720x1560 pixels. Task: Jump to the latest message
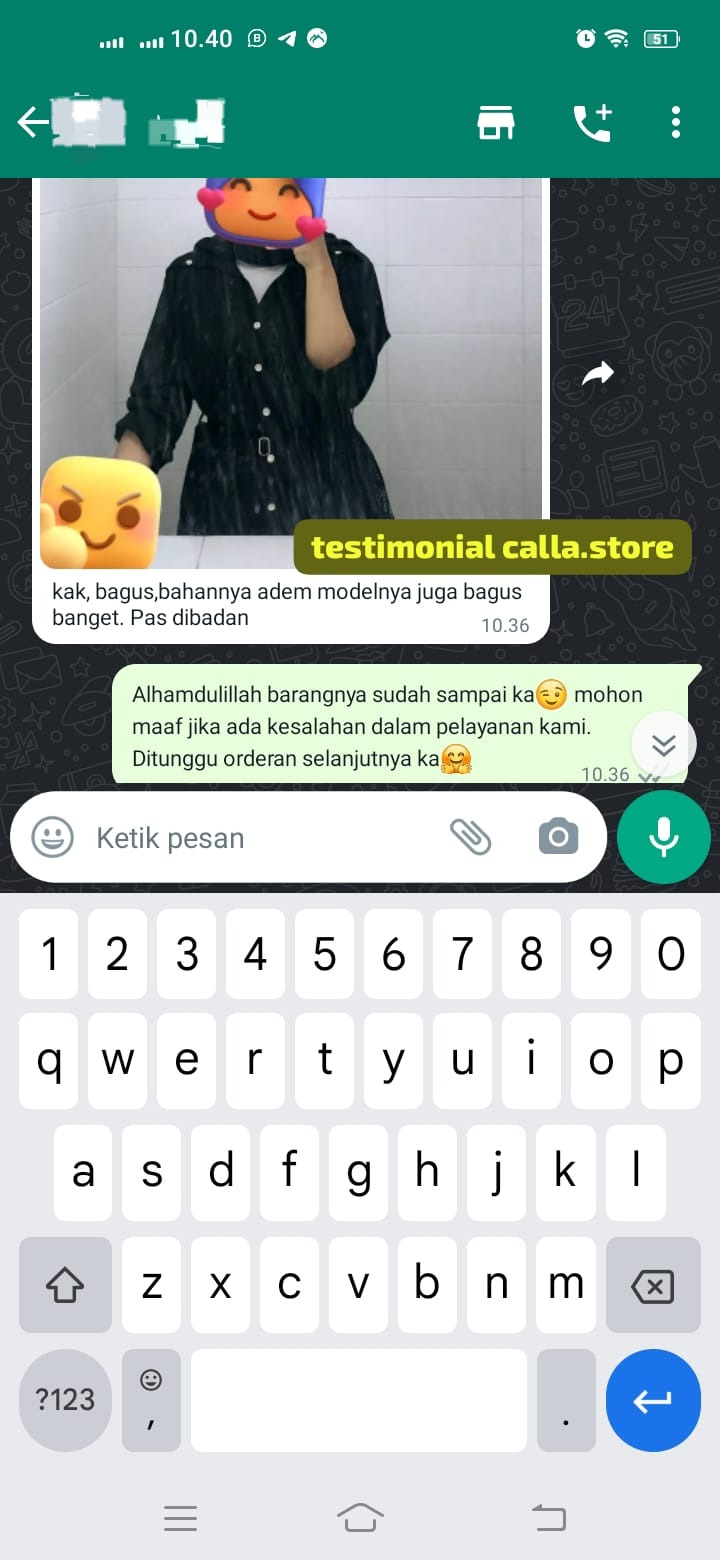pyautogui.click(x=663, y=745)
